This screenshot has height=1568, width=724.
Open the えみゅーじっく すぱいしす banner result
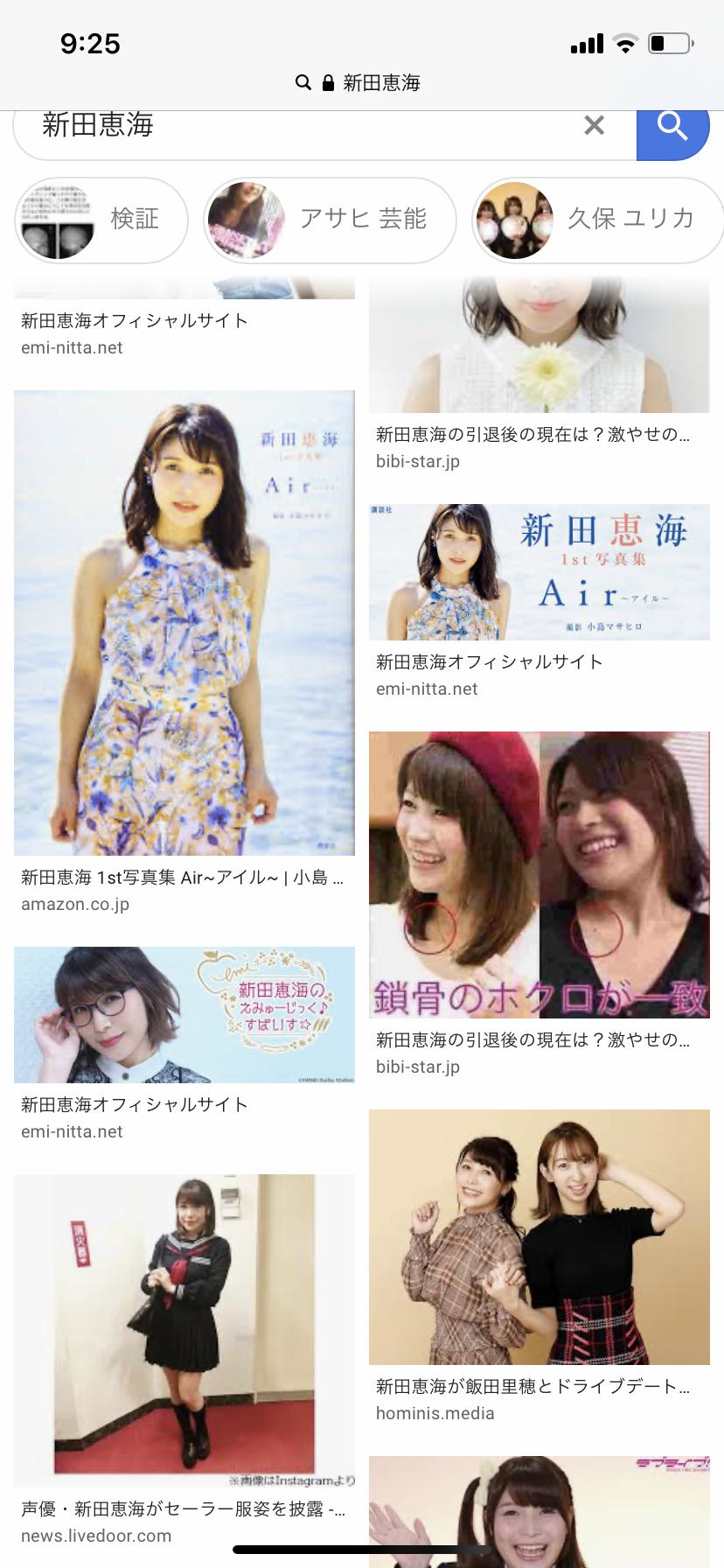click(184, 1014)
